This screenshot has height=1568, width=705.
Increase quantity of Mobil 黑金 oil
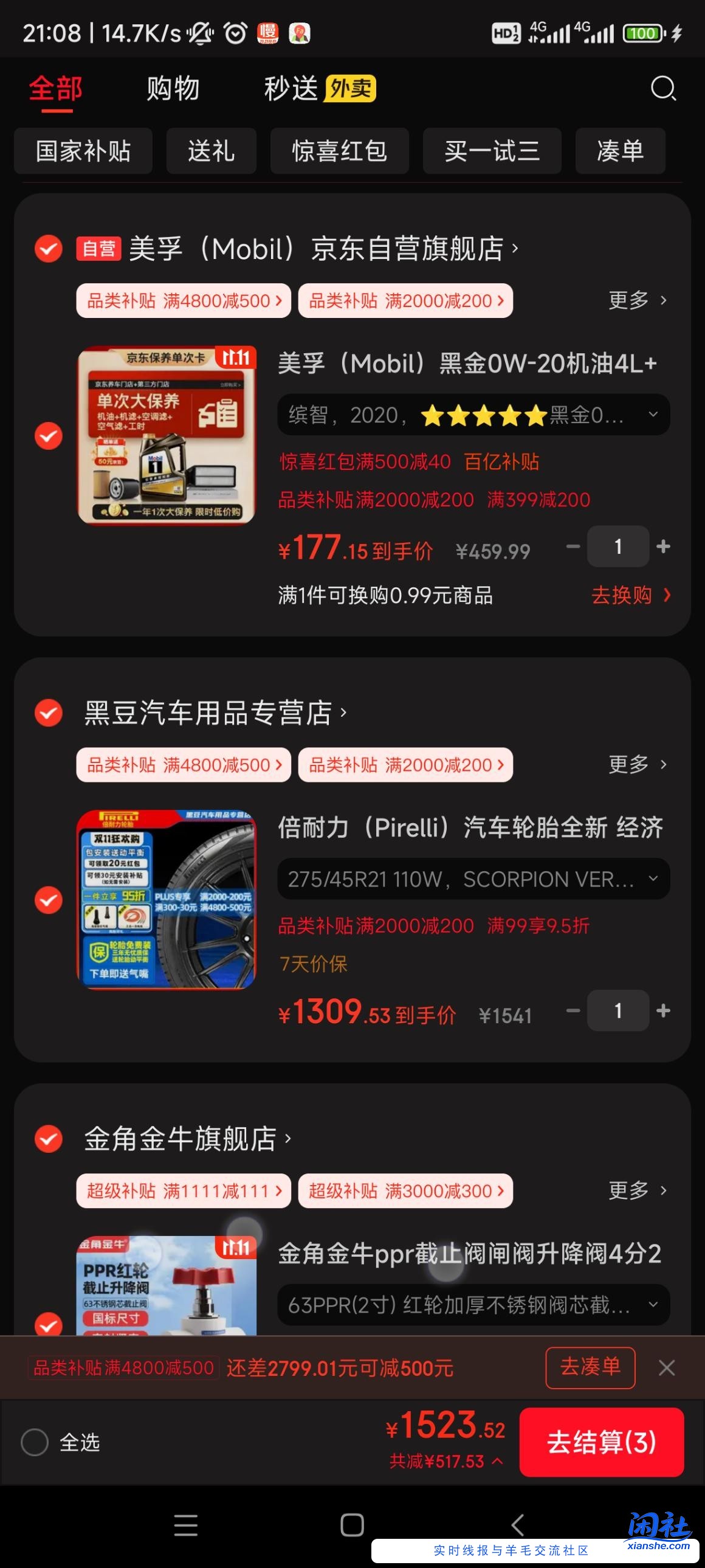(663, 547)
